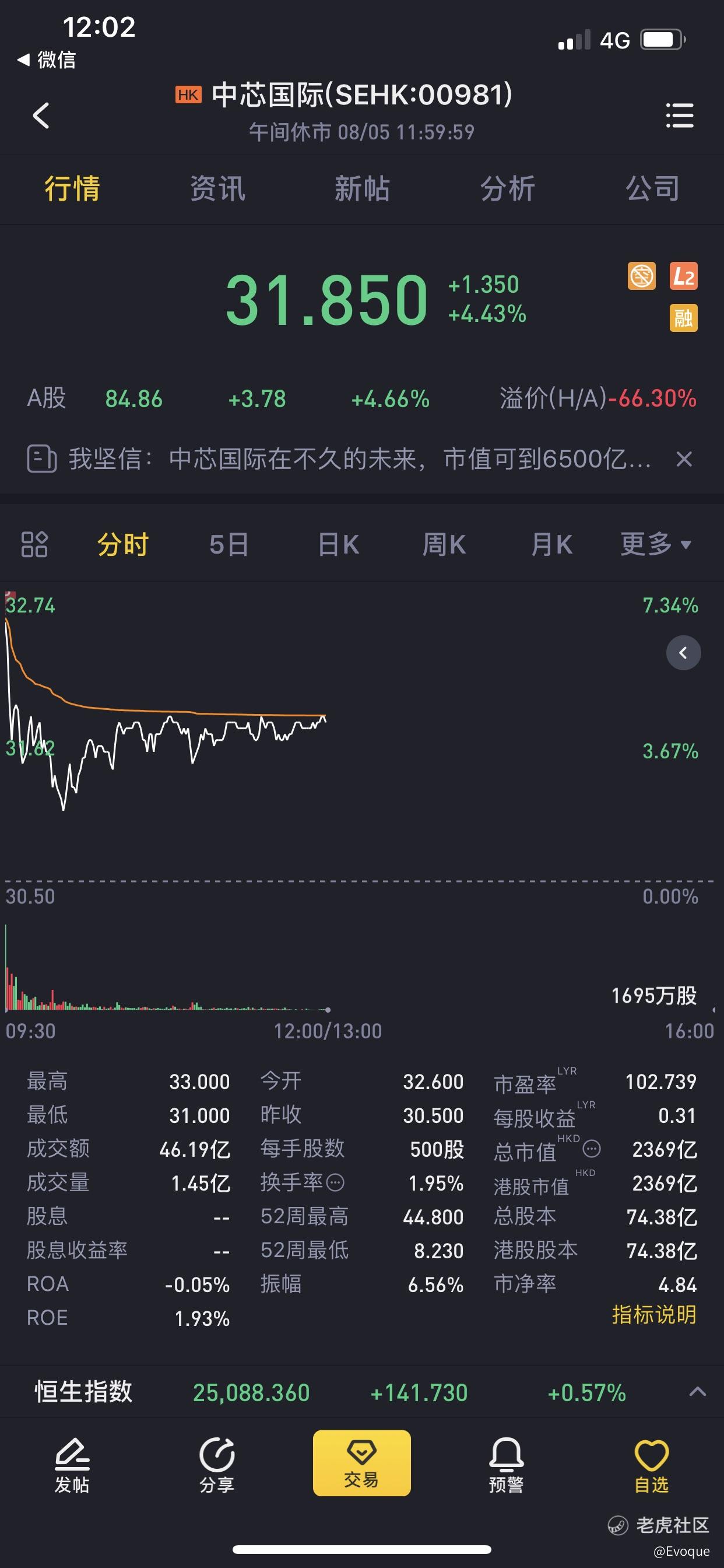Select the 日K chart
This screenshot has width=724, height=1568.
tap(338, 544)
